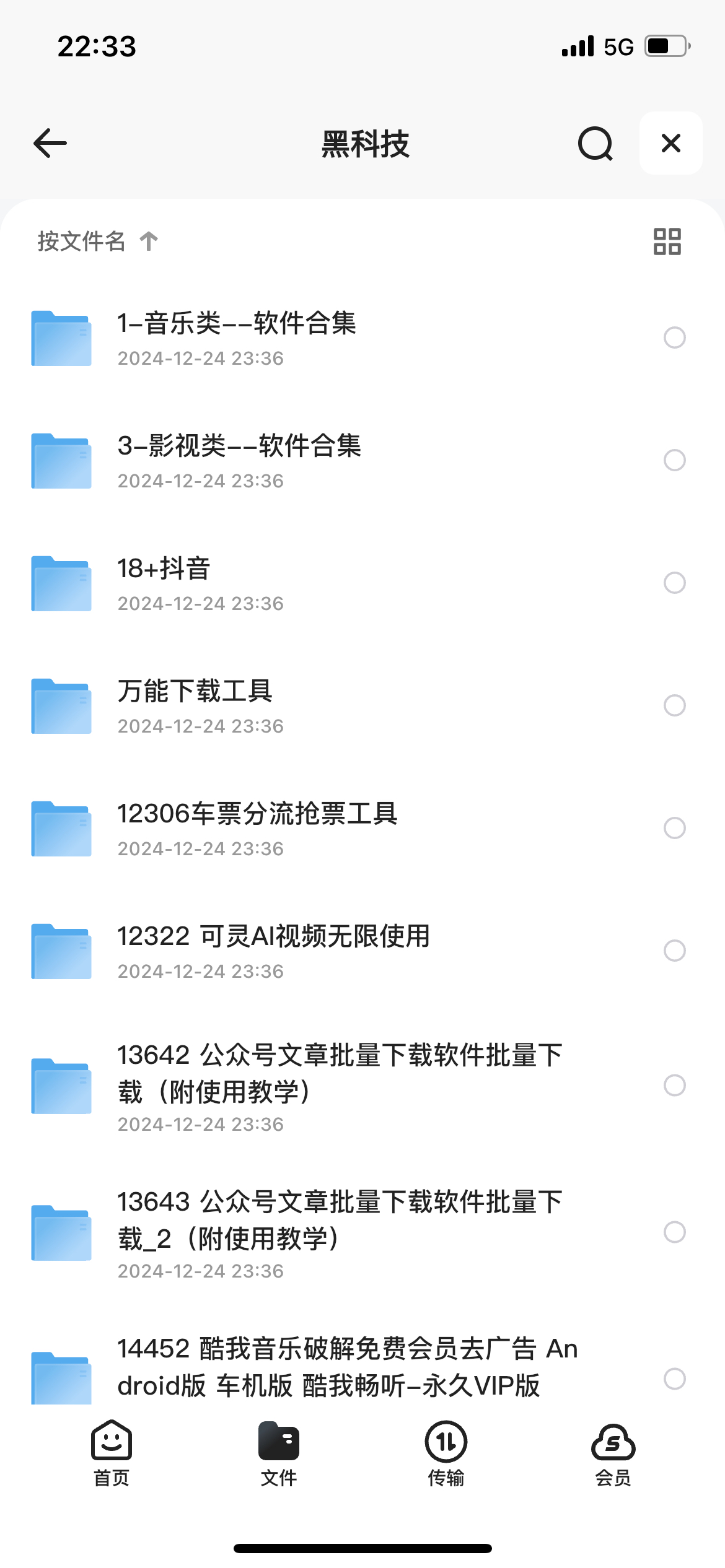Open the 3-影视类--软件合集 folder
Image resolution: width=725 pixels, height=1568 pixels.
pos(239,459)
